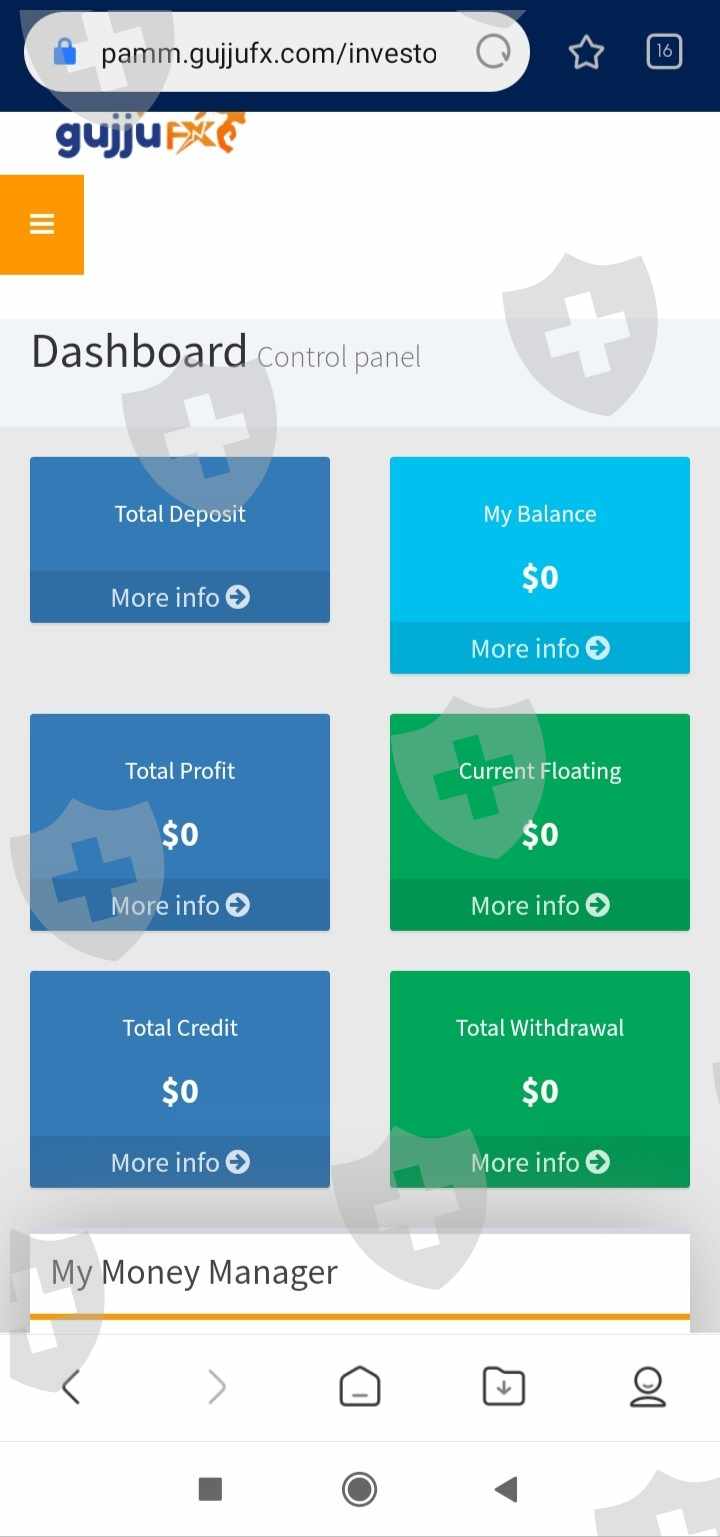Tap More info under Total Credit
Viewport: 720px width, 1537px height.
(180, 1162)
